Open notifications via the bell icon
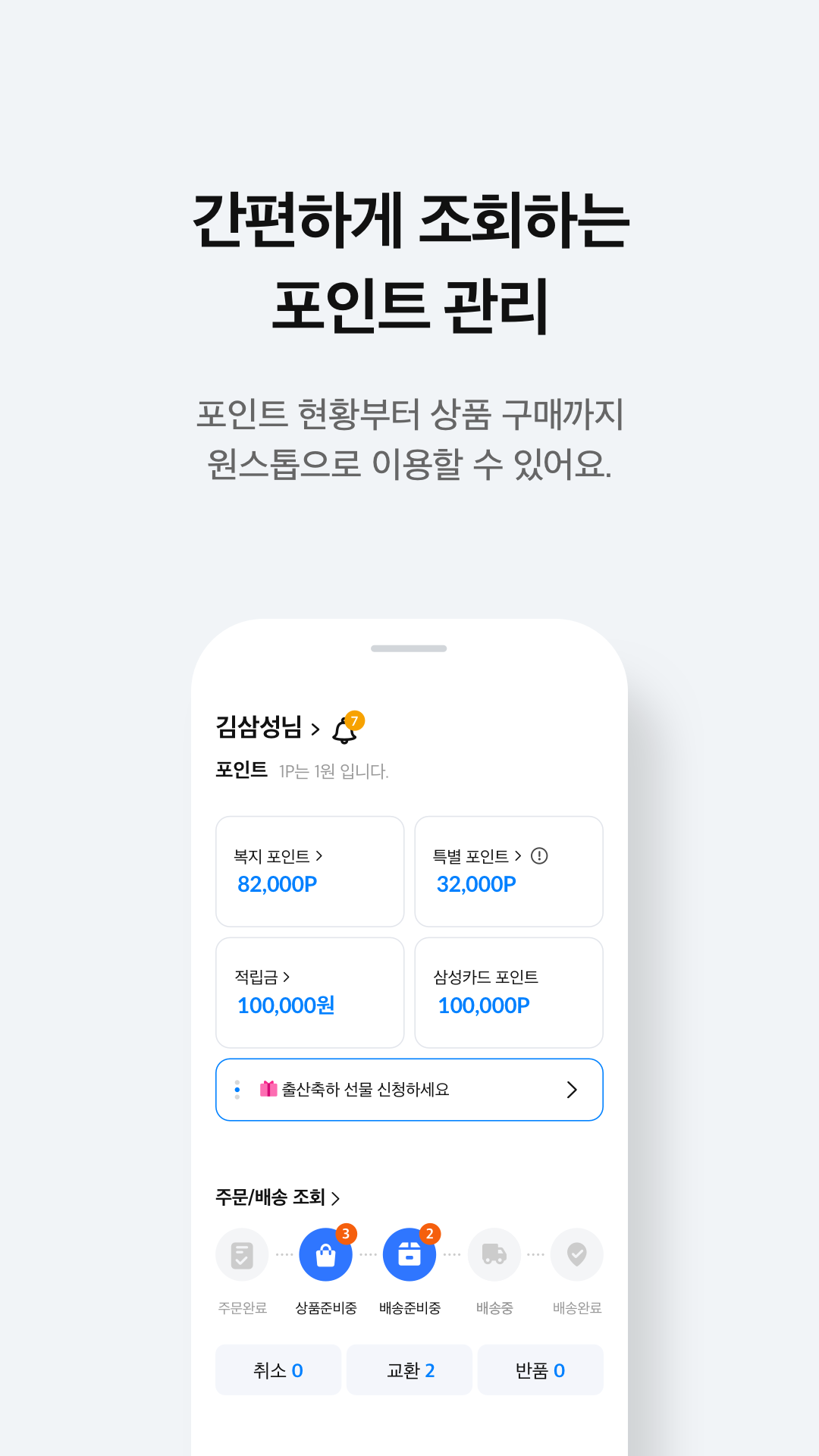This screenshot has width=819, height=1456. click(345, 730)
